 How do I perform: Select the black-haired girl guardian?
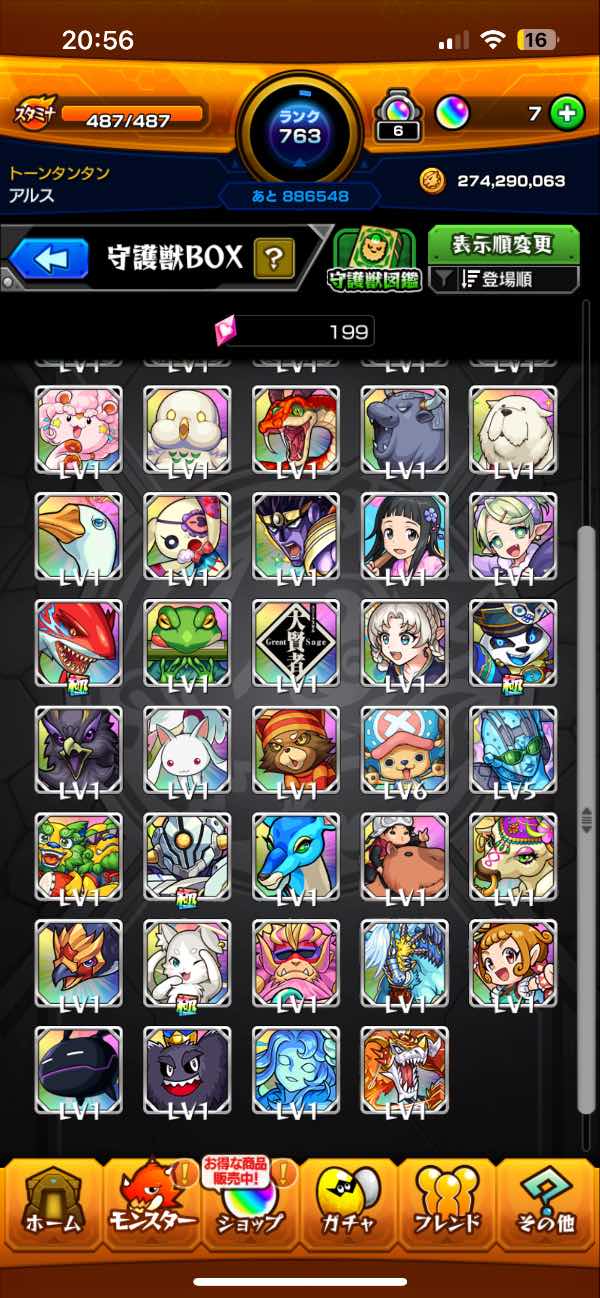[x=404, y=537]
